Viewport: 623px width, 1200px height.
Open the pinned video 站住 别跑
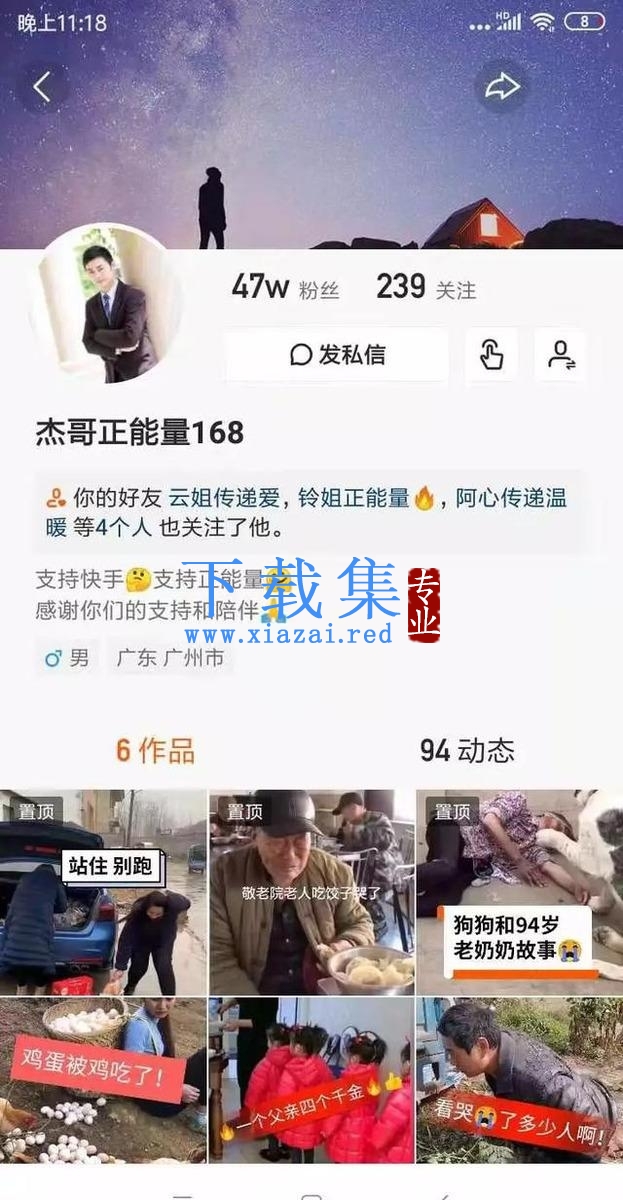(103, 892)
